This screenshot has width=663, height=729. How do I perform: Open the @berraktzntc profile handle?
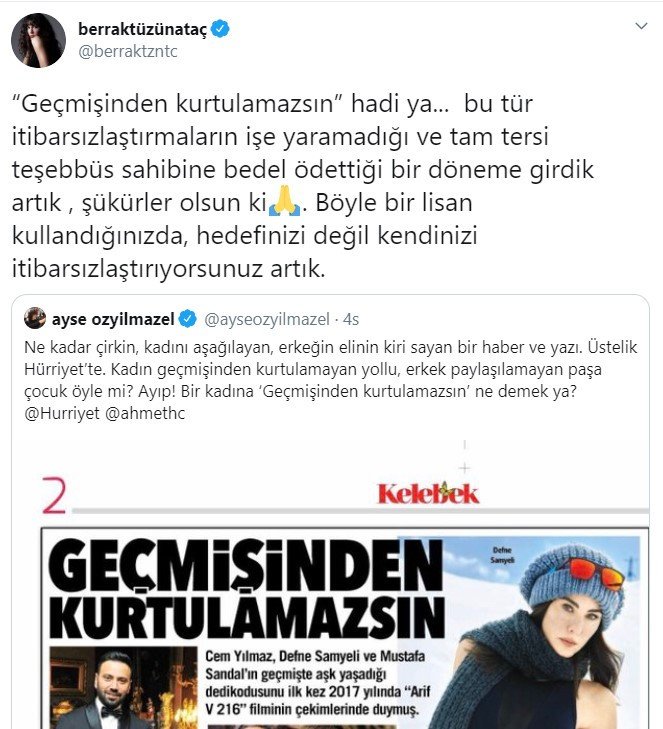127,52
